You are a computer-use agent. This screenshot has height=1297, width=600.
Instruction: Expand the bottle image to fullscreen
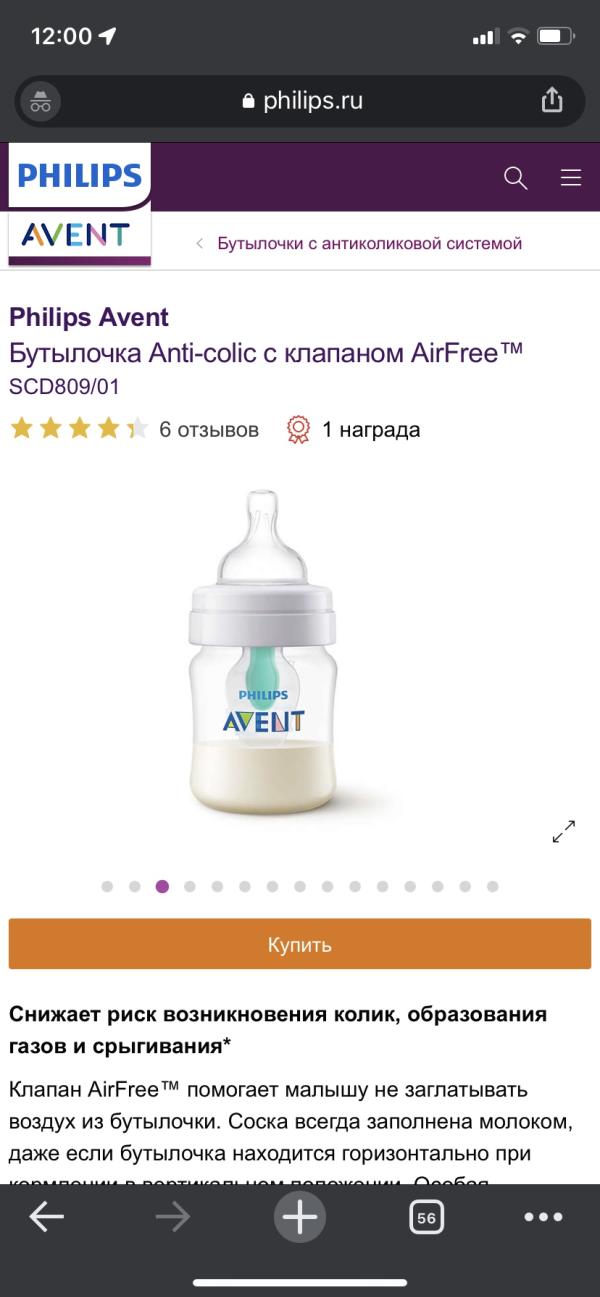(564, 832)
